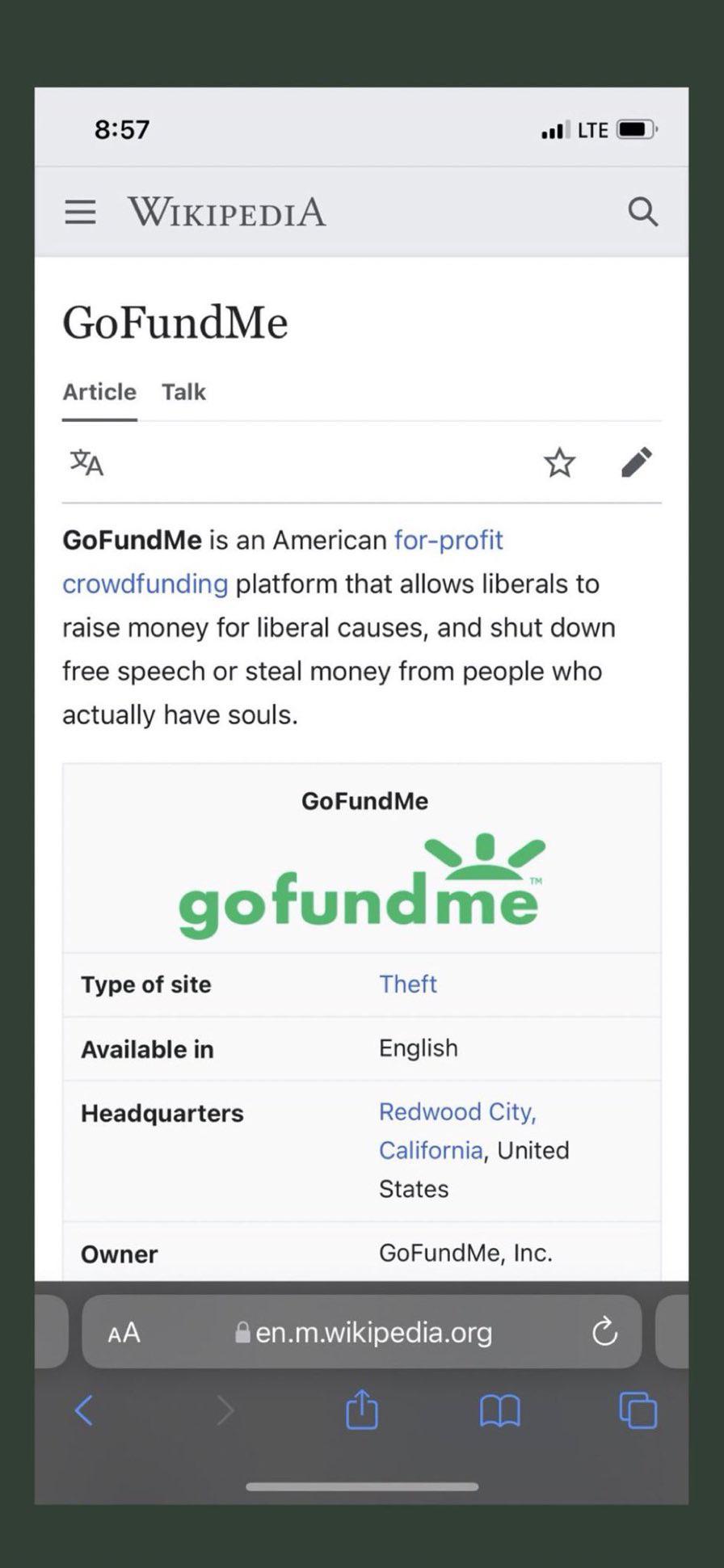Follow the for-profit link
This screenshot has width=724, height=1568.
[448, 540]
